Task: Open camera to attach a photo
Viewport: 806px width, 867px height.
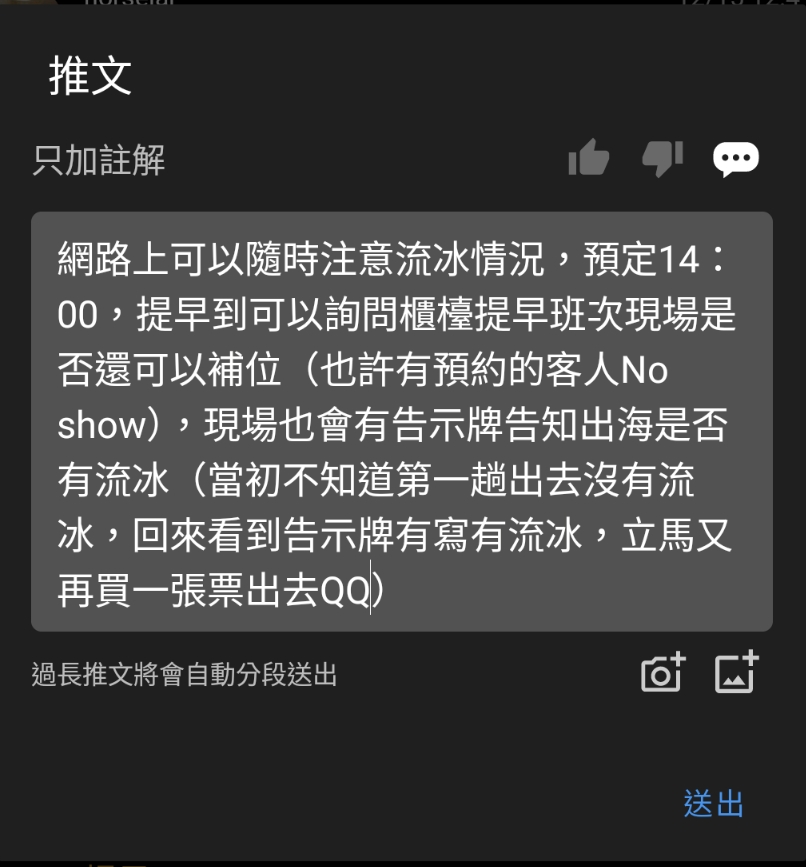Action: click(x=662, y=674)
